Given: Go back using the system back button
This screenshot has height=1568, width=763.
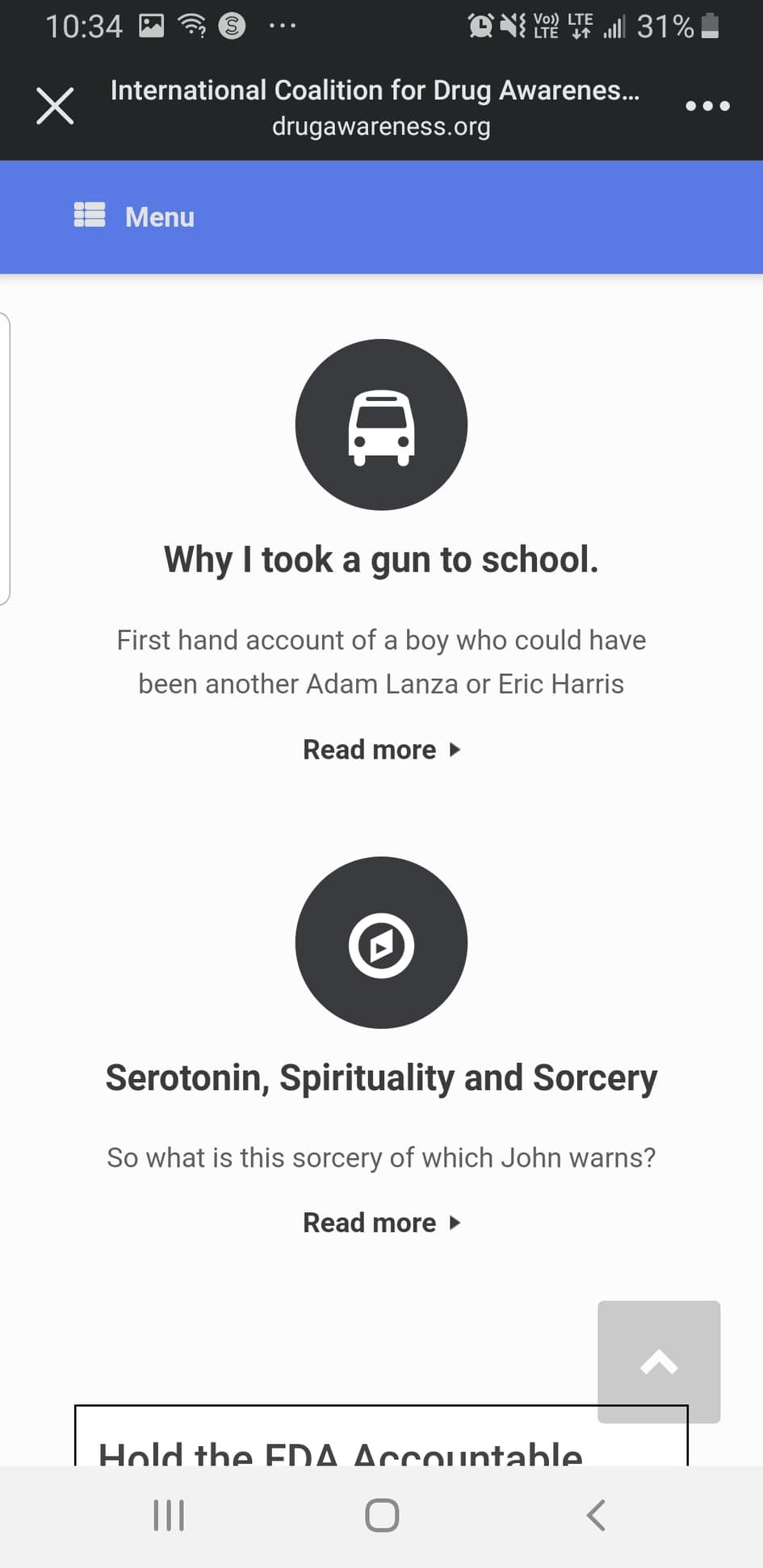Looking at the screenshot, I should click(x=596, y=1515).
